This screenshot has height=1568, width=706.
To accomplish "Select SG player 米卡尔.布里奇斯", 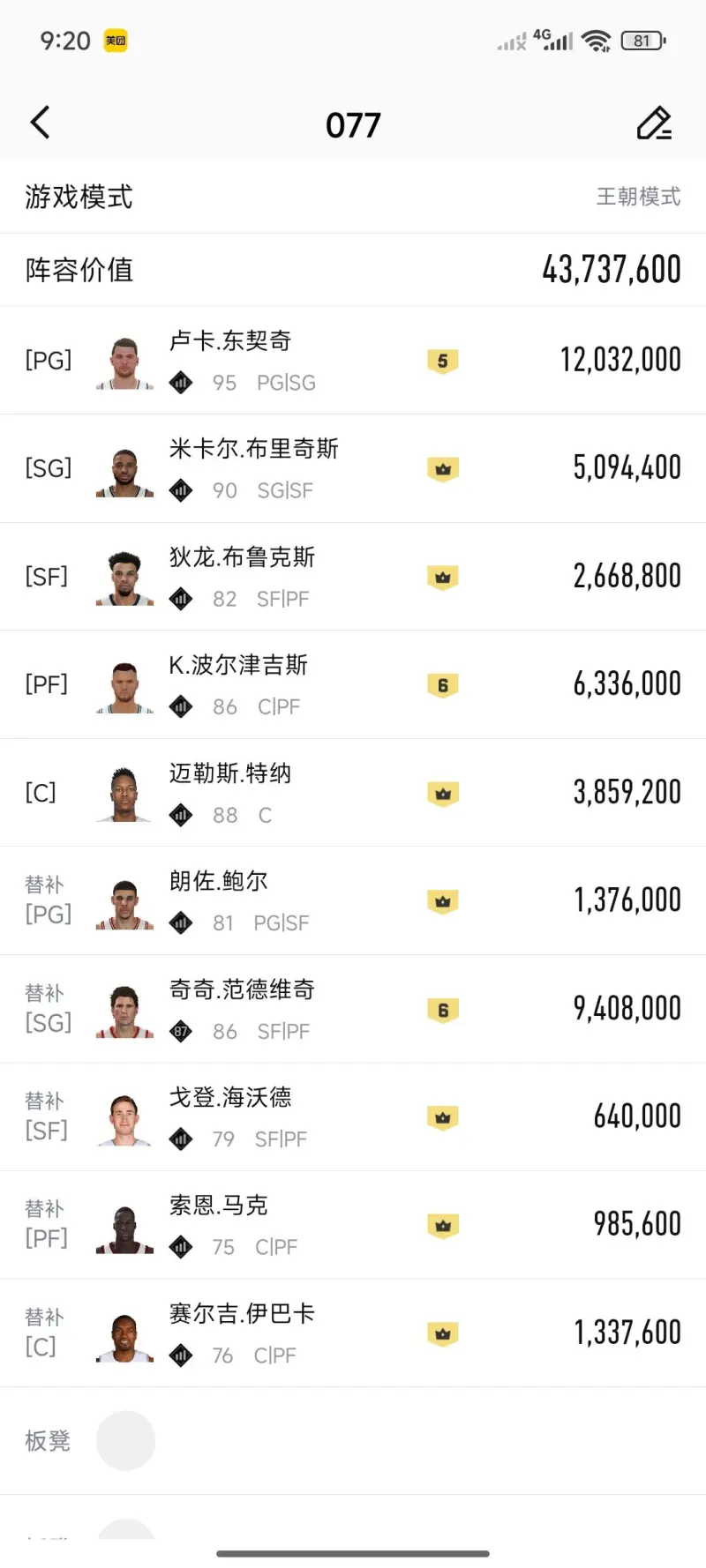I will [x=353, y=468].
